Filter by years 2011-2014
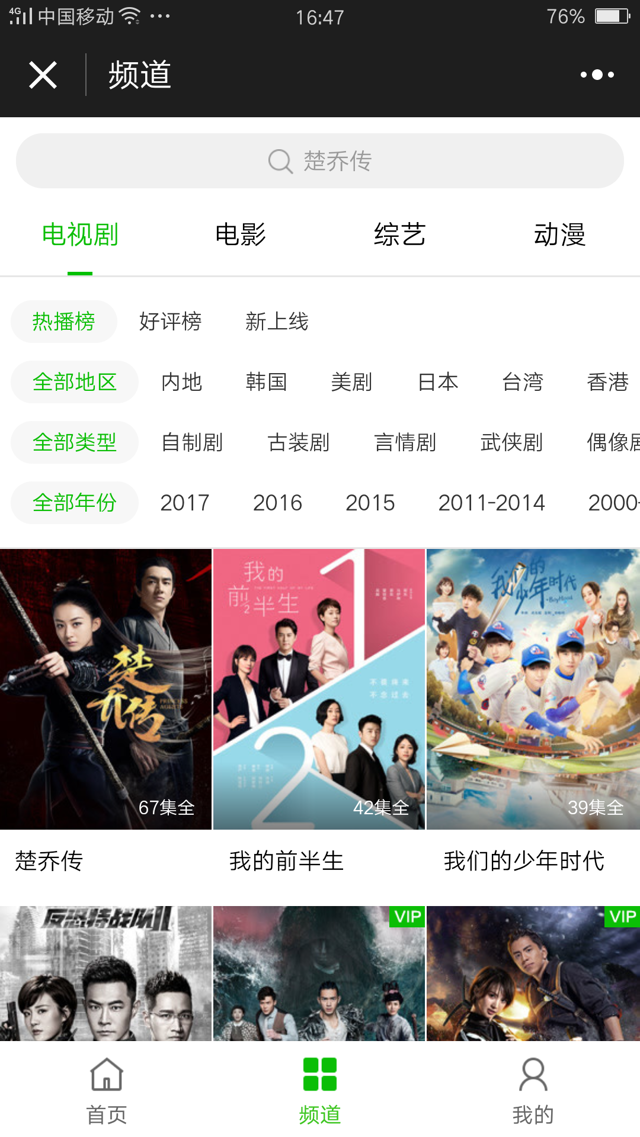The height and width of the screenshot is (1137, 640). coord(491,502)
